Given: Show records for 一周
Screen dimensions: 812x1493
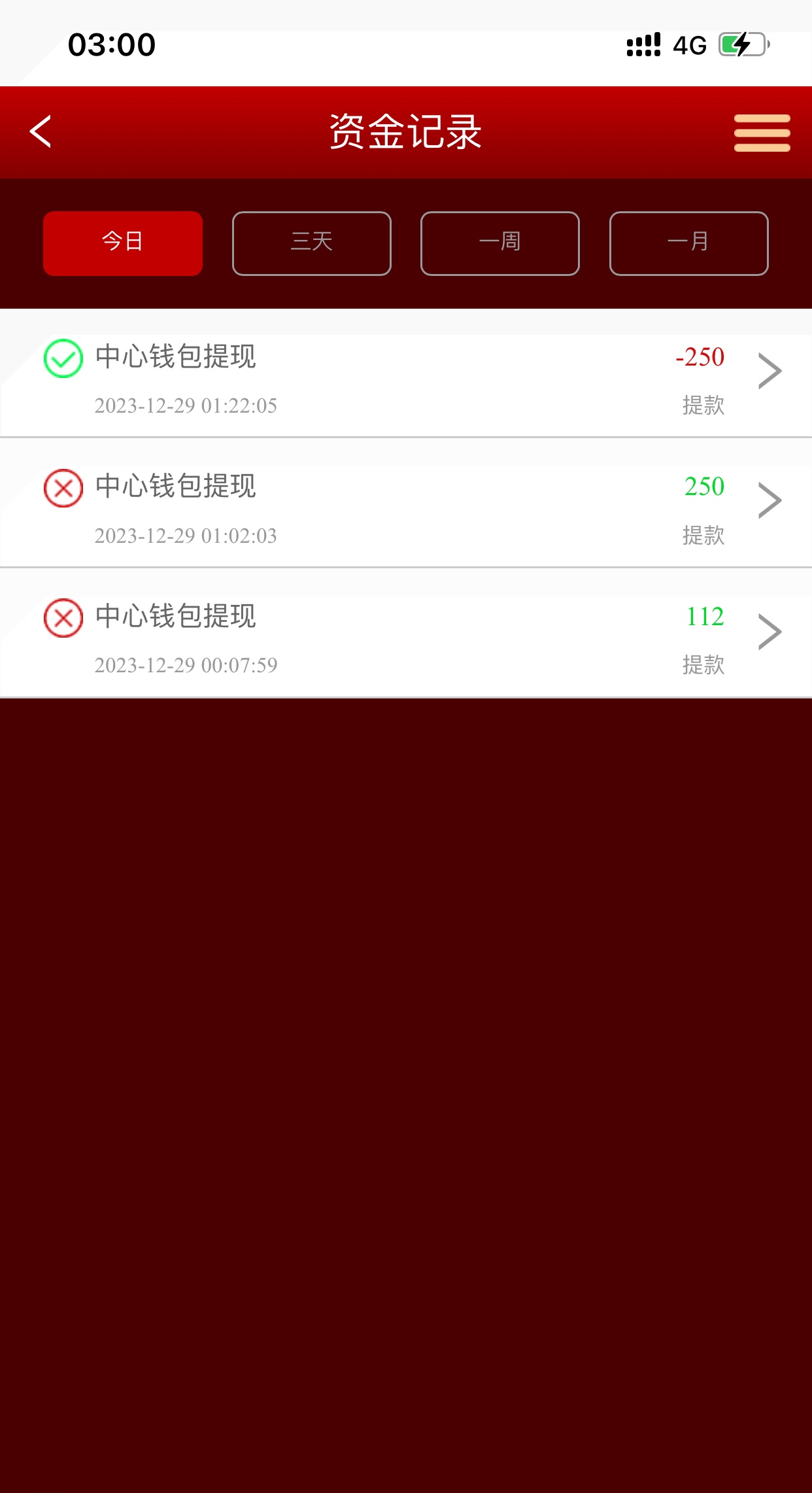Looking at the screenshot, I should [x=499, y=243].
